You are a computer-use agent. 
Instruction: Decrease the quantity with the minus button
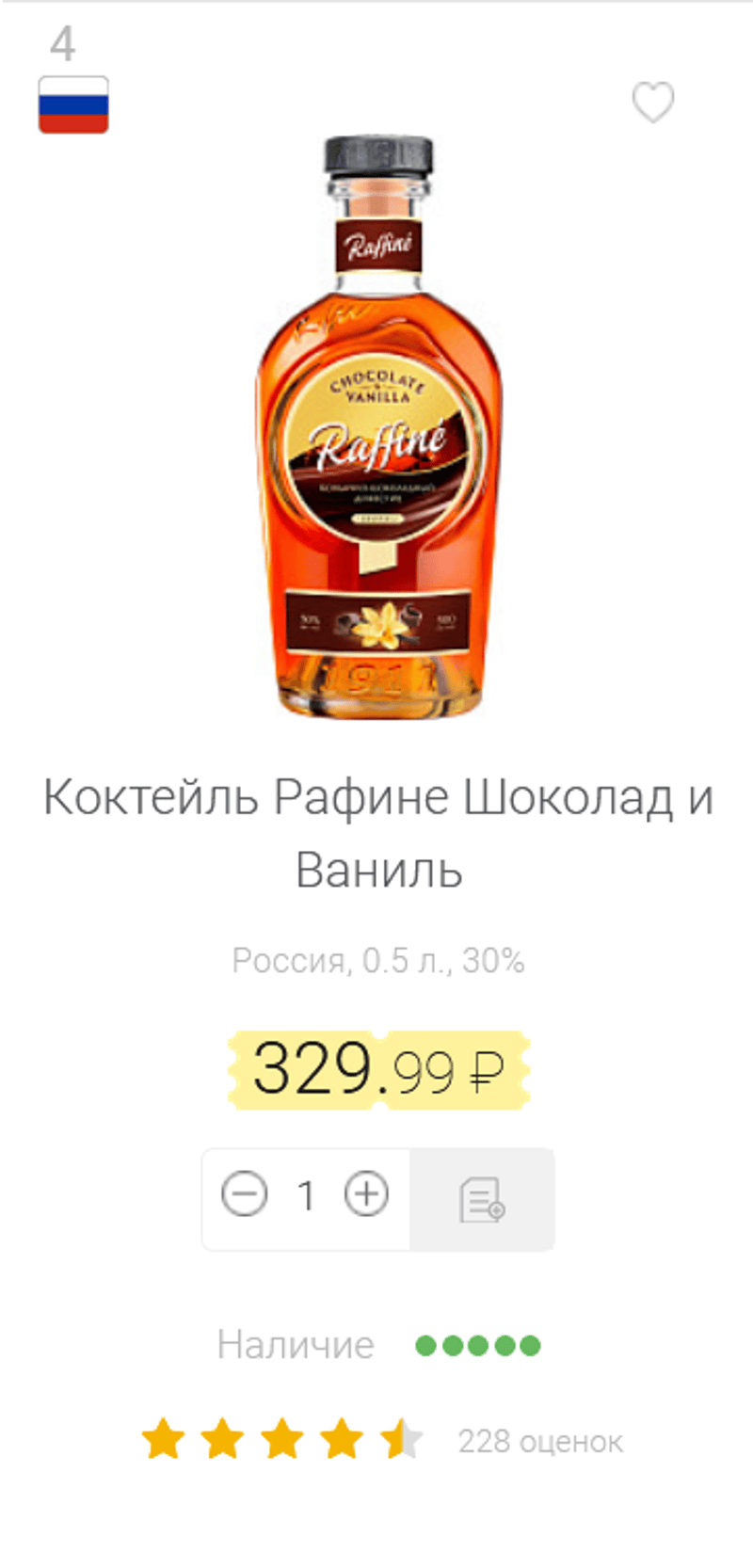245,1195
